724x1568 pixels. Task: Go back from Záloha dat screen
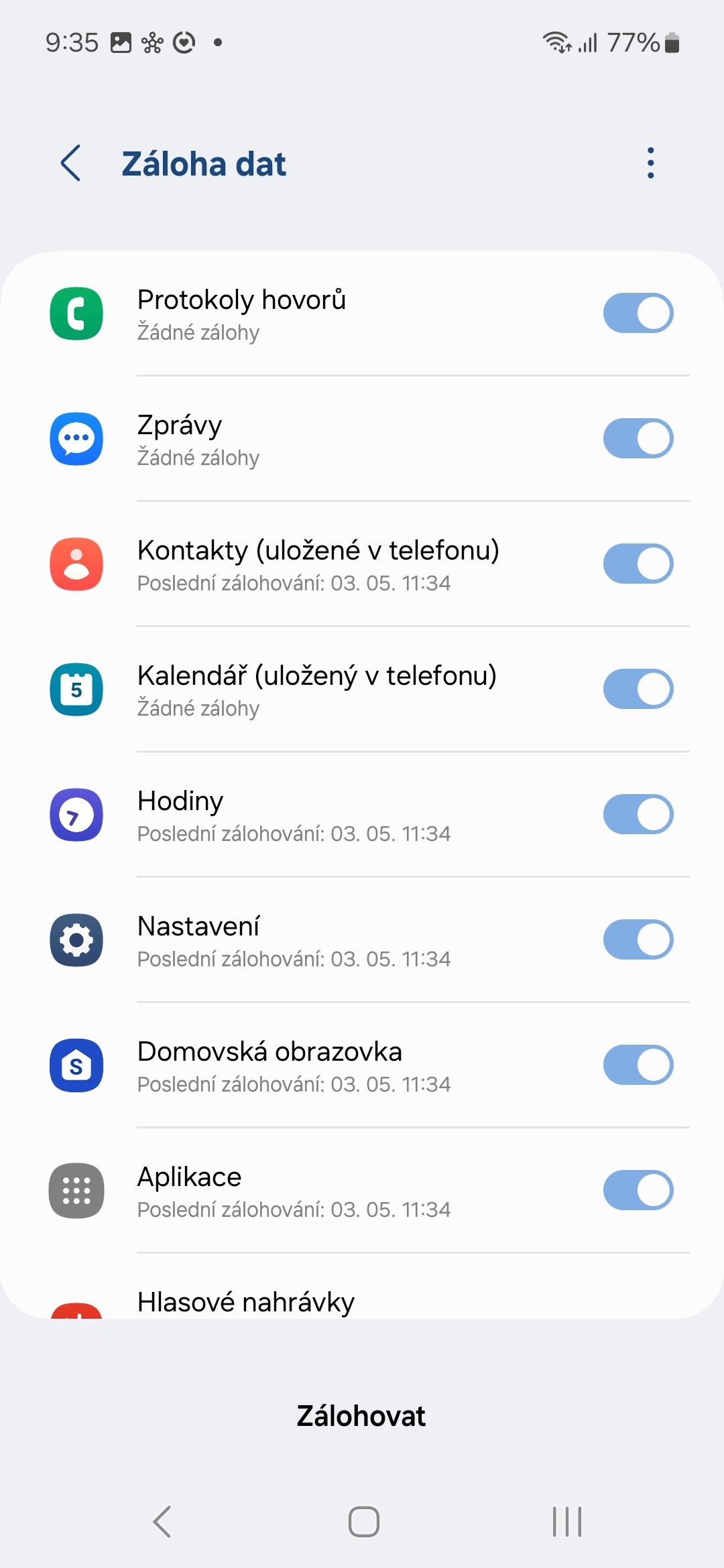pos(71,163)
